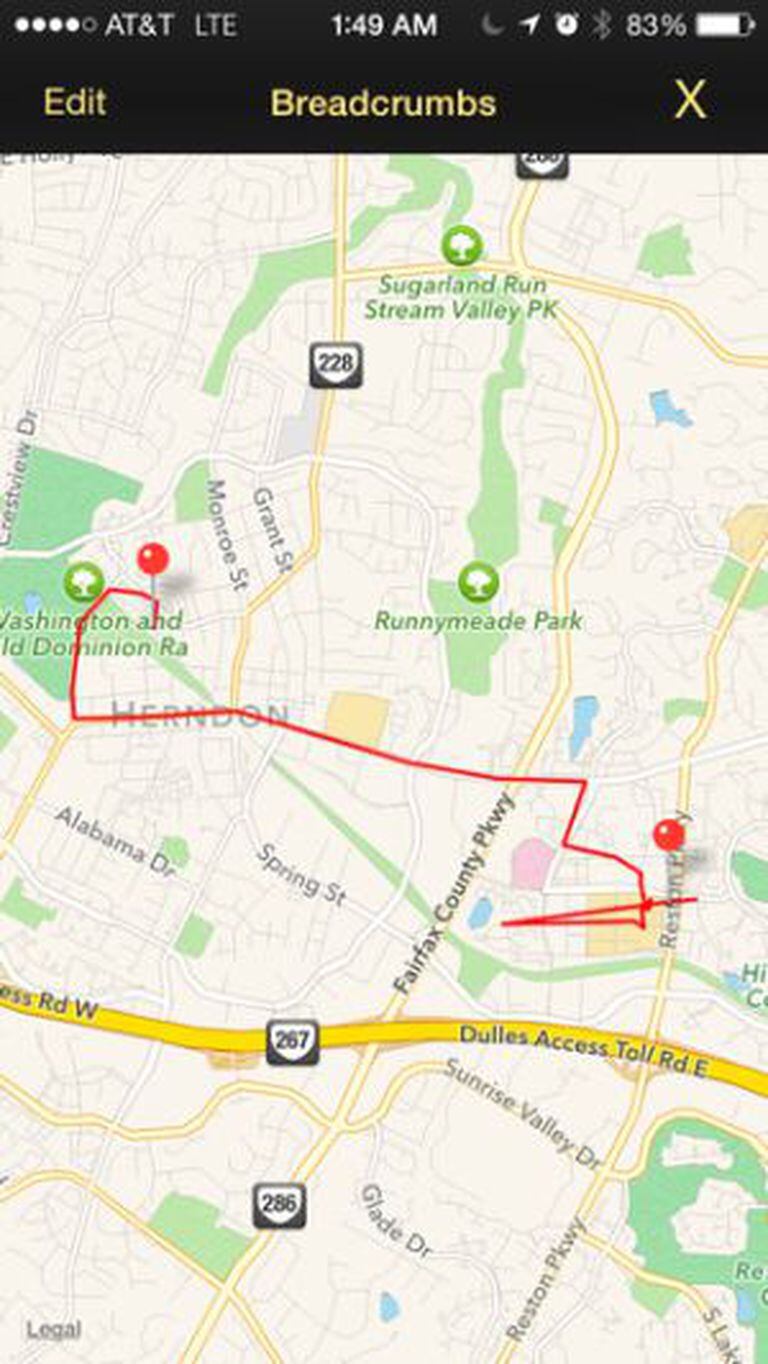Tap Runnymeade Park marker
The image size is (768, 1364).
coord(478,582)
